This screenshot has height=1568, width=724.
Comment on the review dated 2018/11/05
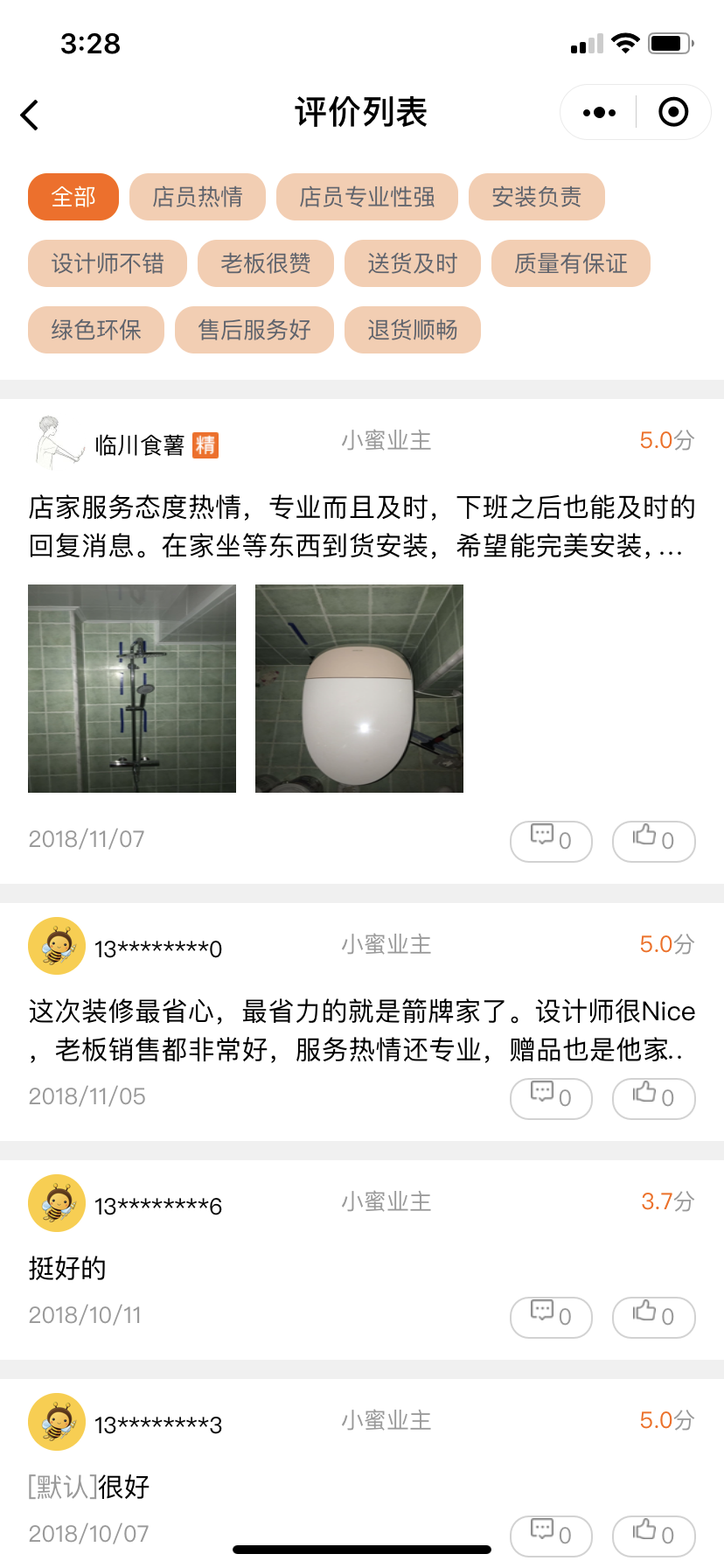[x=551, y=1098]
